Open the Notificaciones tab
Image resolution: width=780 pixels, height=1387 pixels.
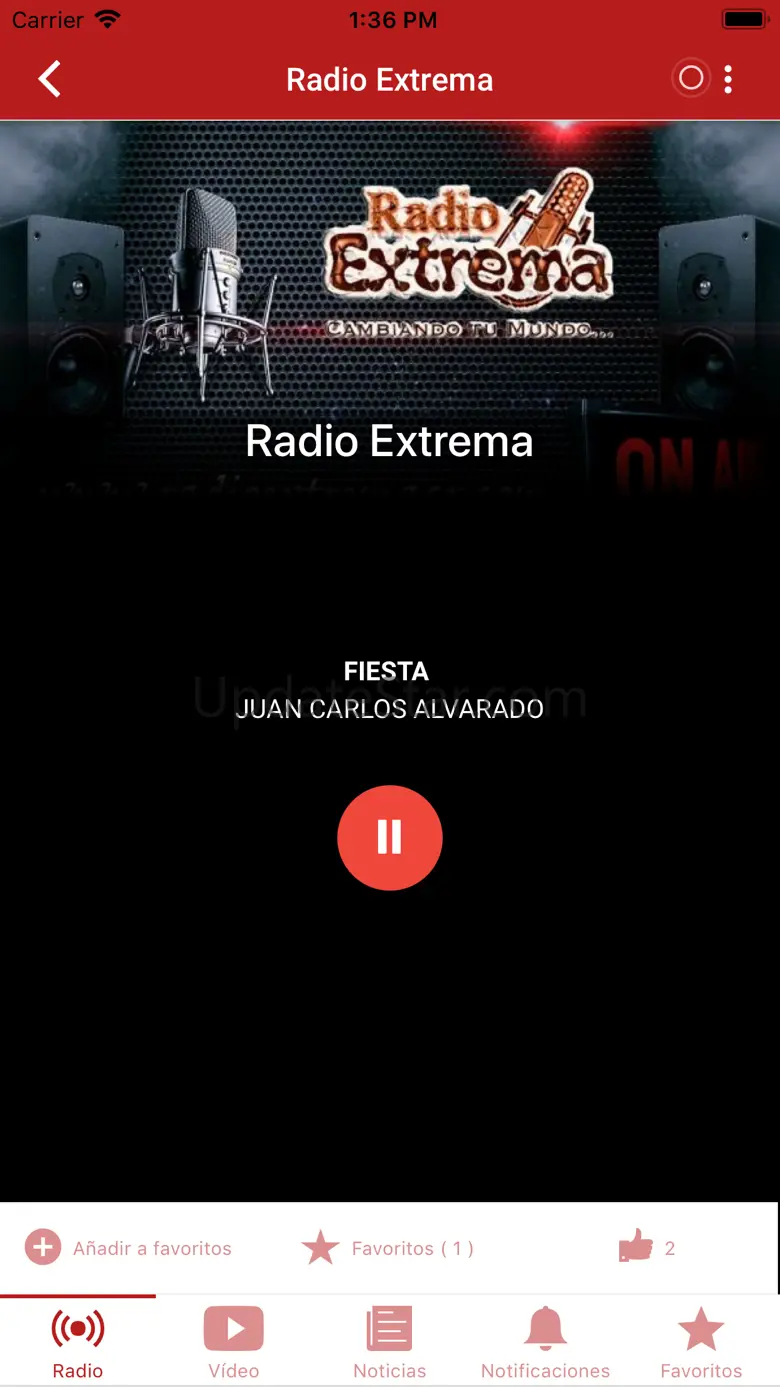545,1342
